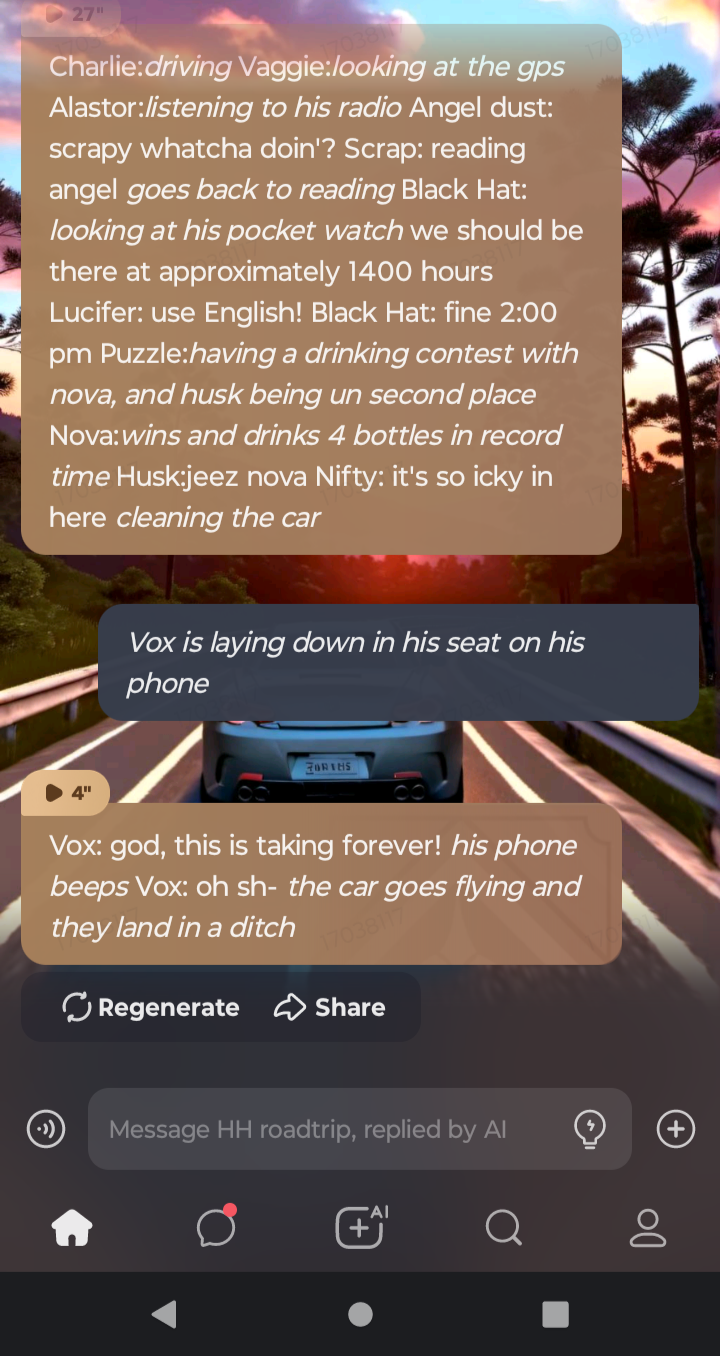Open the Profile tab

(x=648, y=1228)
